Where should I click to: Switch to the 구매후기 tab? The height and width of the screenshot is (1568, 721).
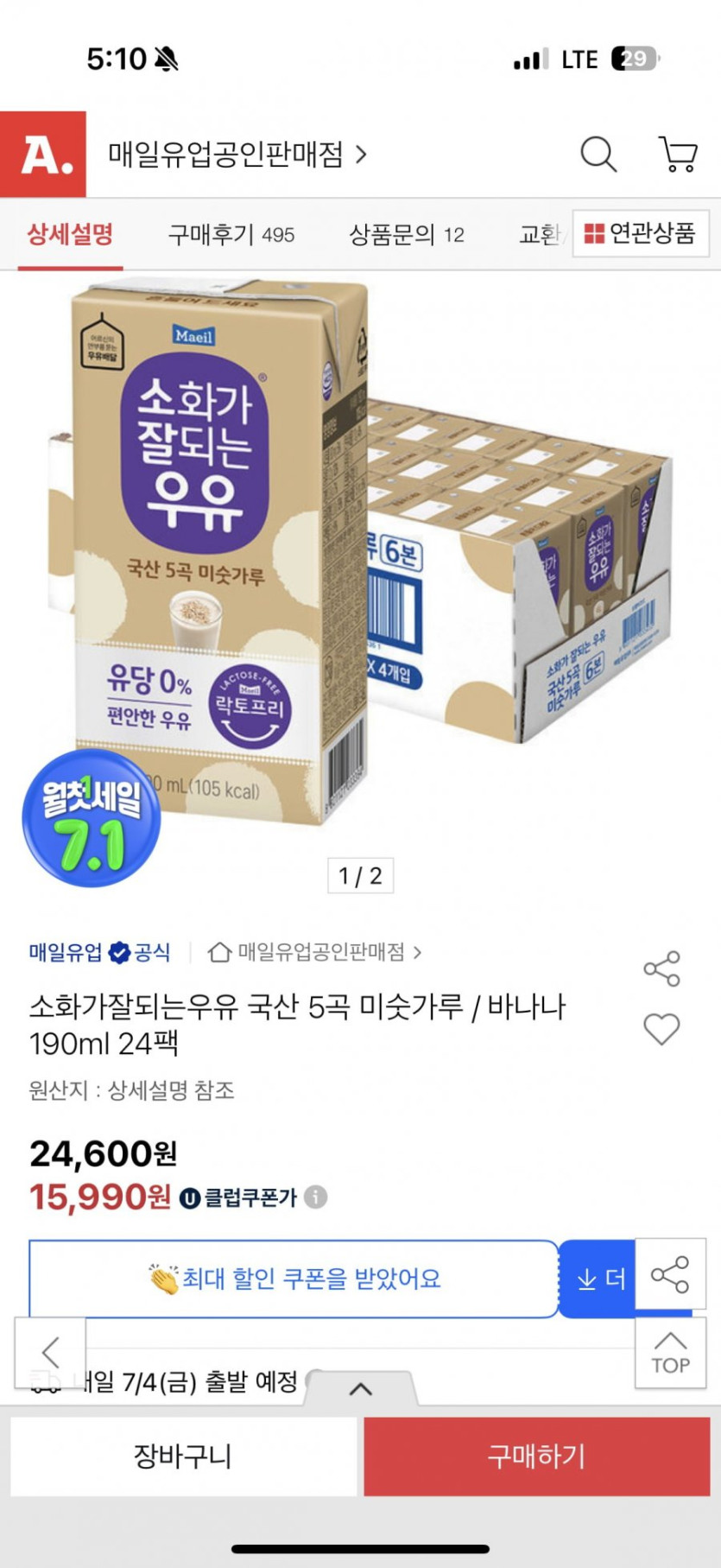tap(231, 234)
